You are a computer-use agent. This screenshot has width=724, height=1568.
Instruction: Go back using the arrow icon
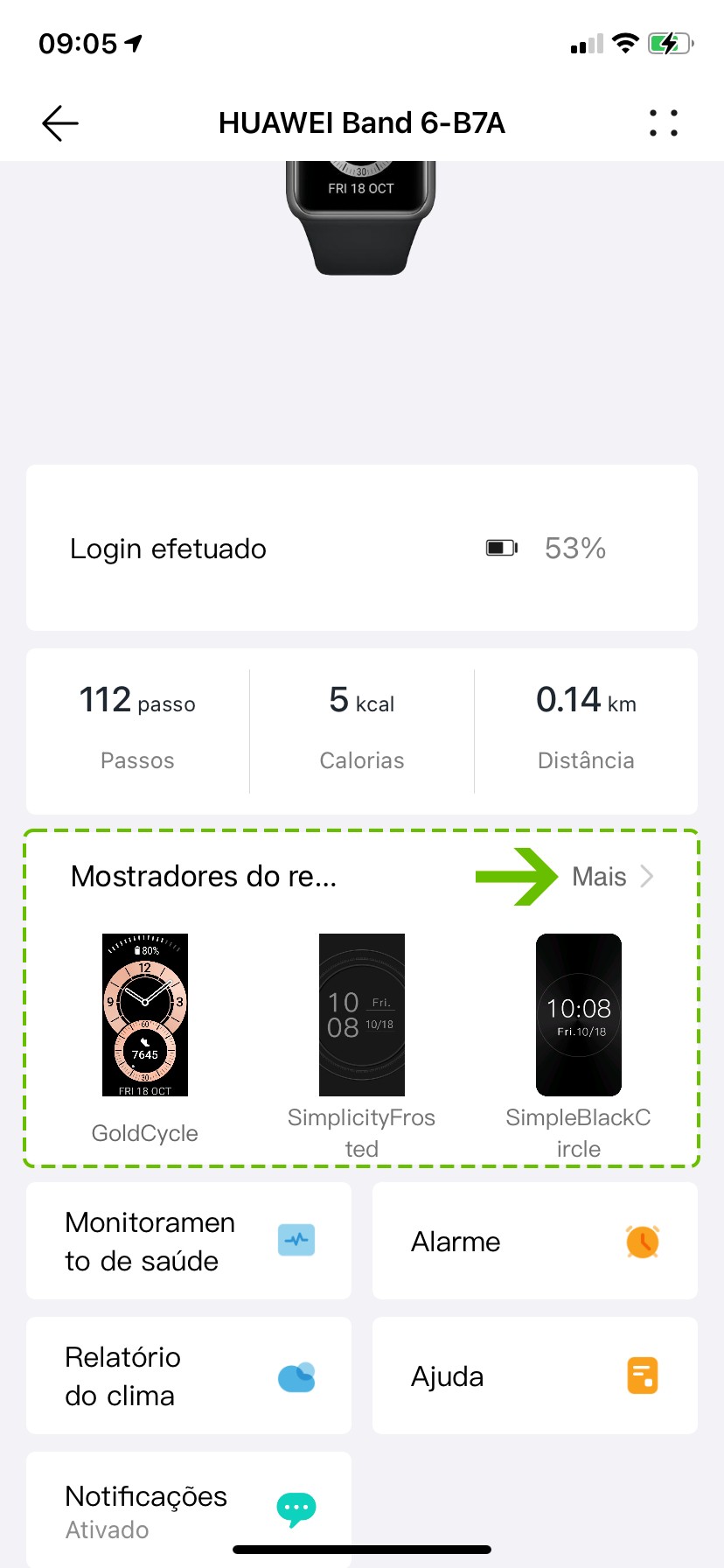pos(60,123)
